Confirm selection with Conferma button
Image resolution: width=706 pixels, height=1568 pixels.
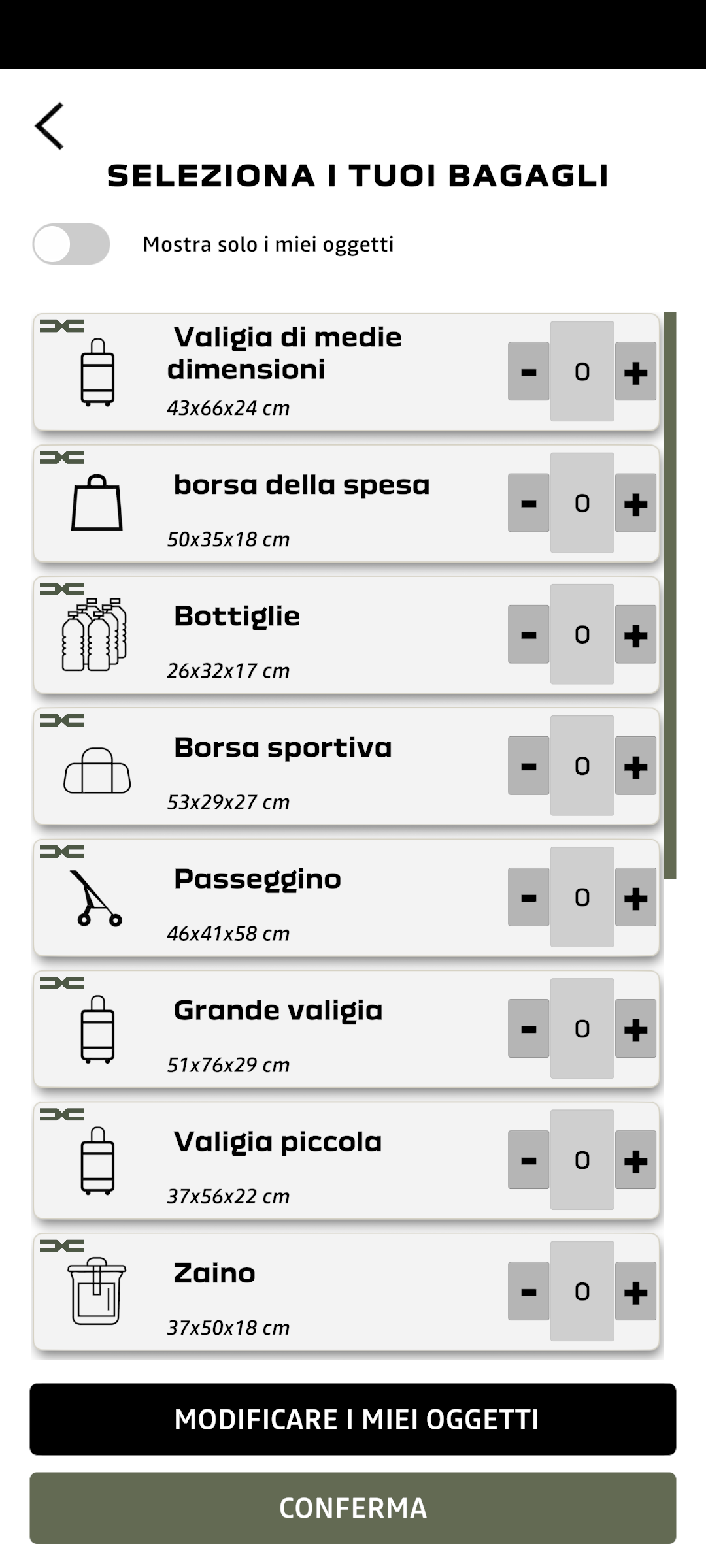tap(353, 1508)
